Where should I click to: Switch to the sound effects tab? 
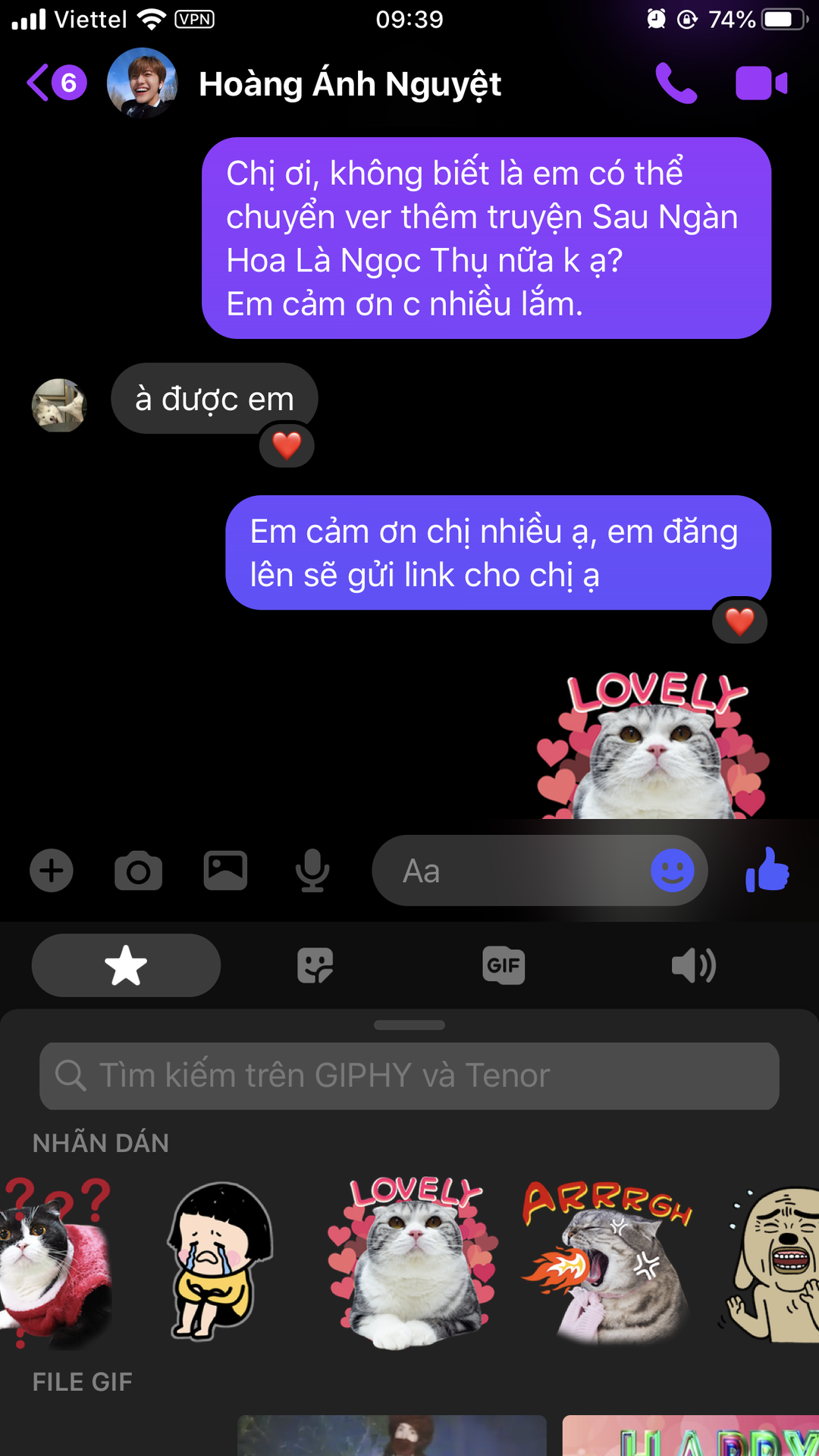pos(693,965)
